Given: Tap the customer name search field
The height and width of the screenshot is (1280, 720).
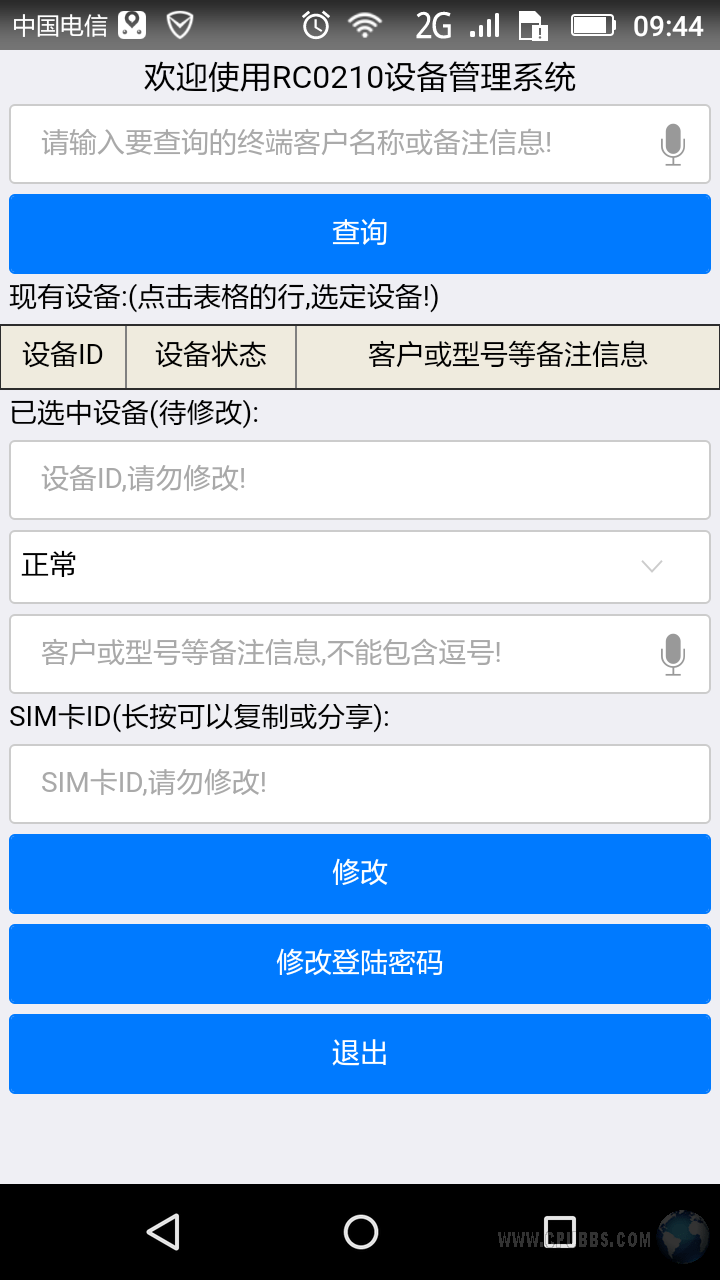Looking at the screenshot, I should coord(330,144).
